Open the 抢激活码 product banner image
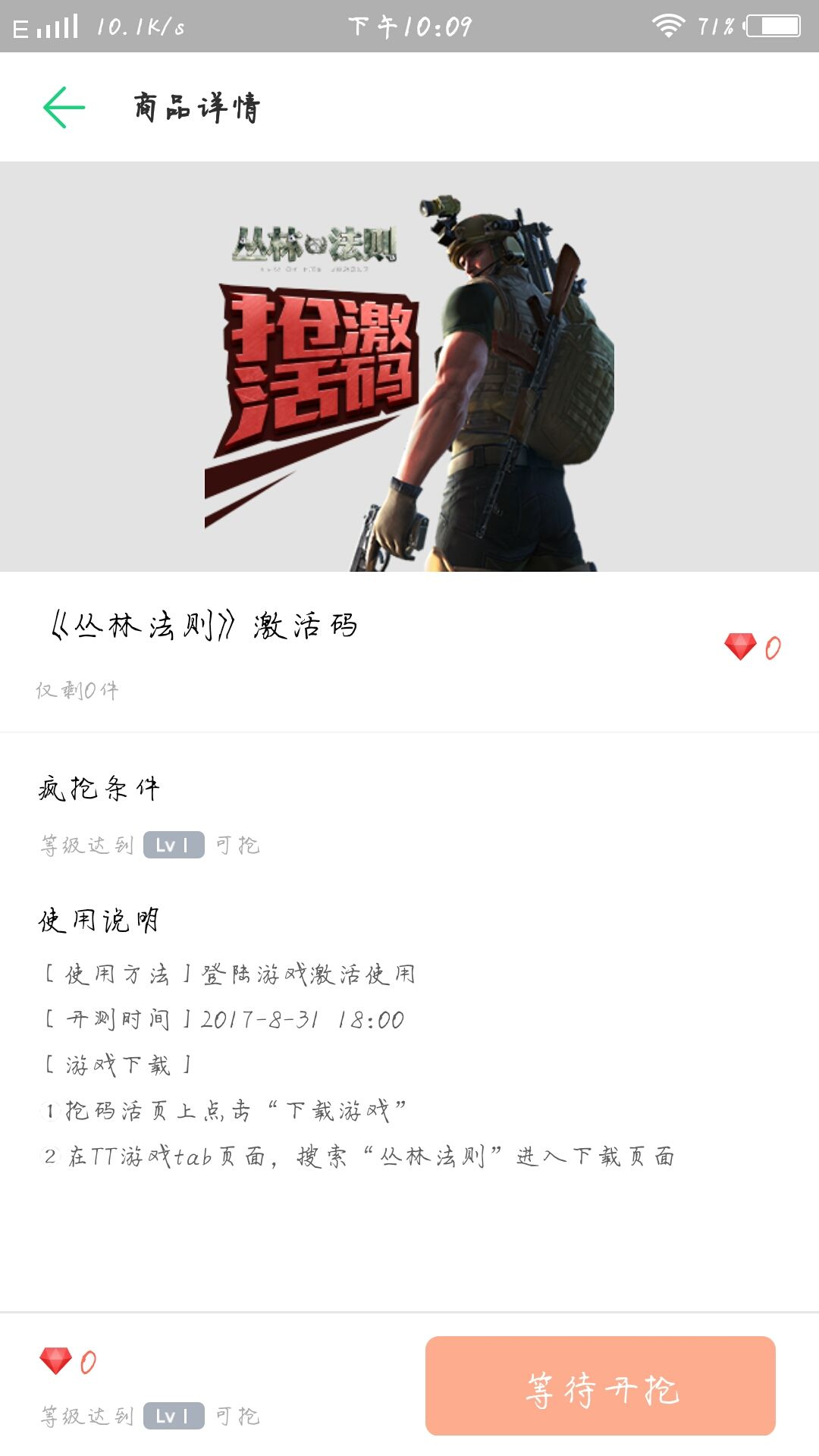This screenshot has width=819, height=1456. [x=409, y=366]
